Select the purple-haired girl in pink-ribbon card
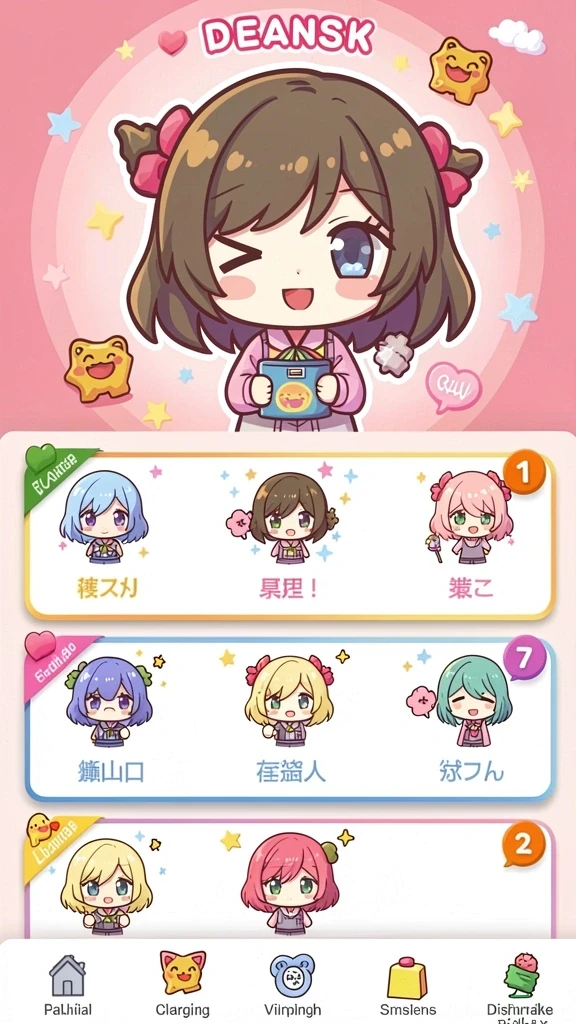 coord(108,702)
